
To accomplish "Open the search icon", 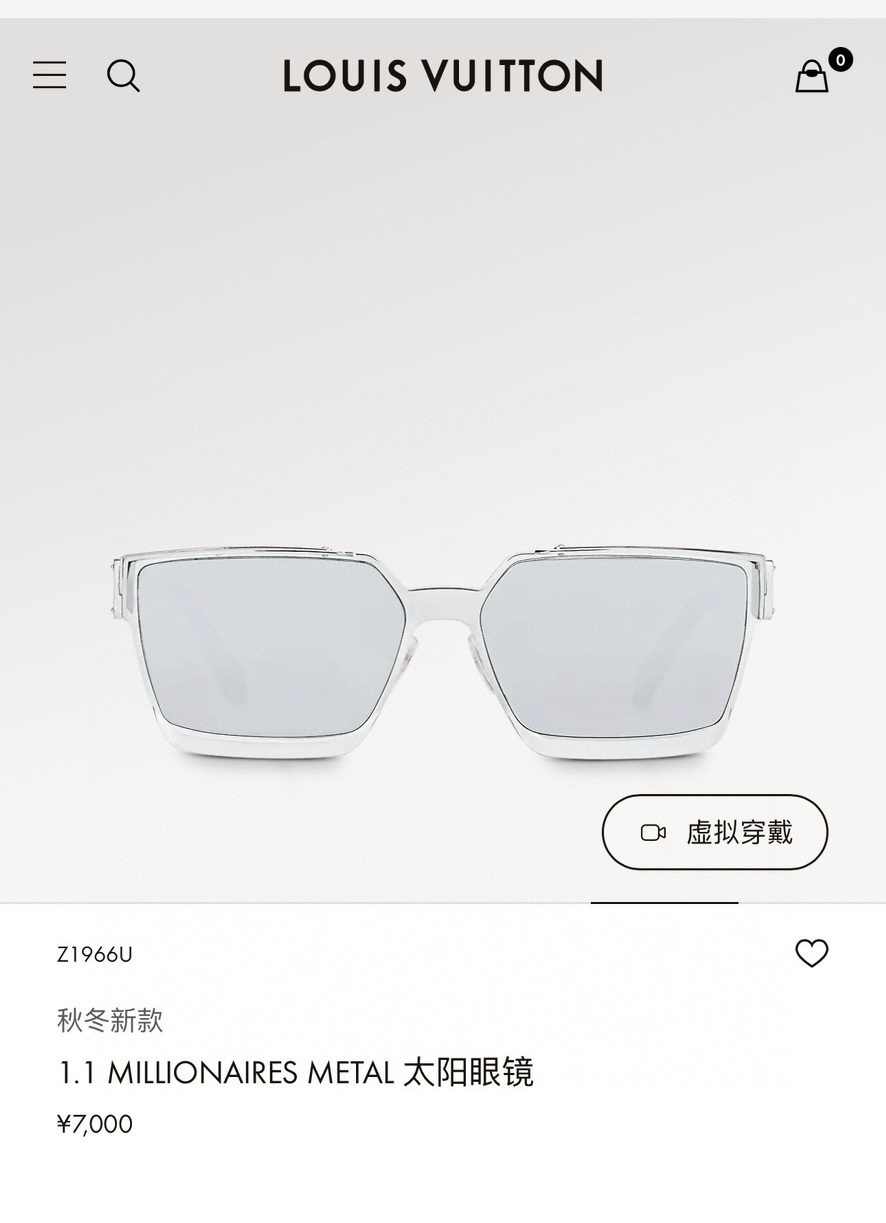I will pos(123,75).
